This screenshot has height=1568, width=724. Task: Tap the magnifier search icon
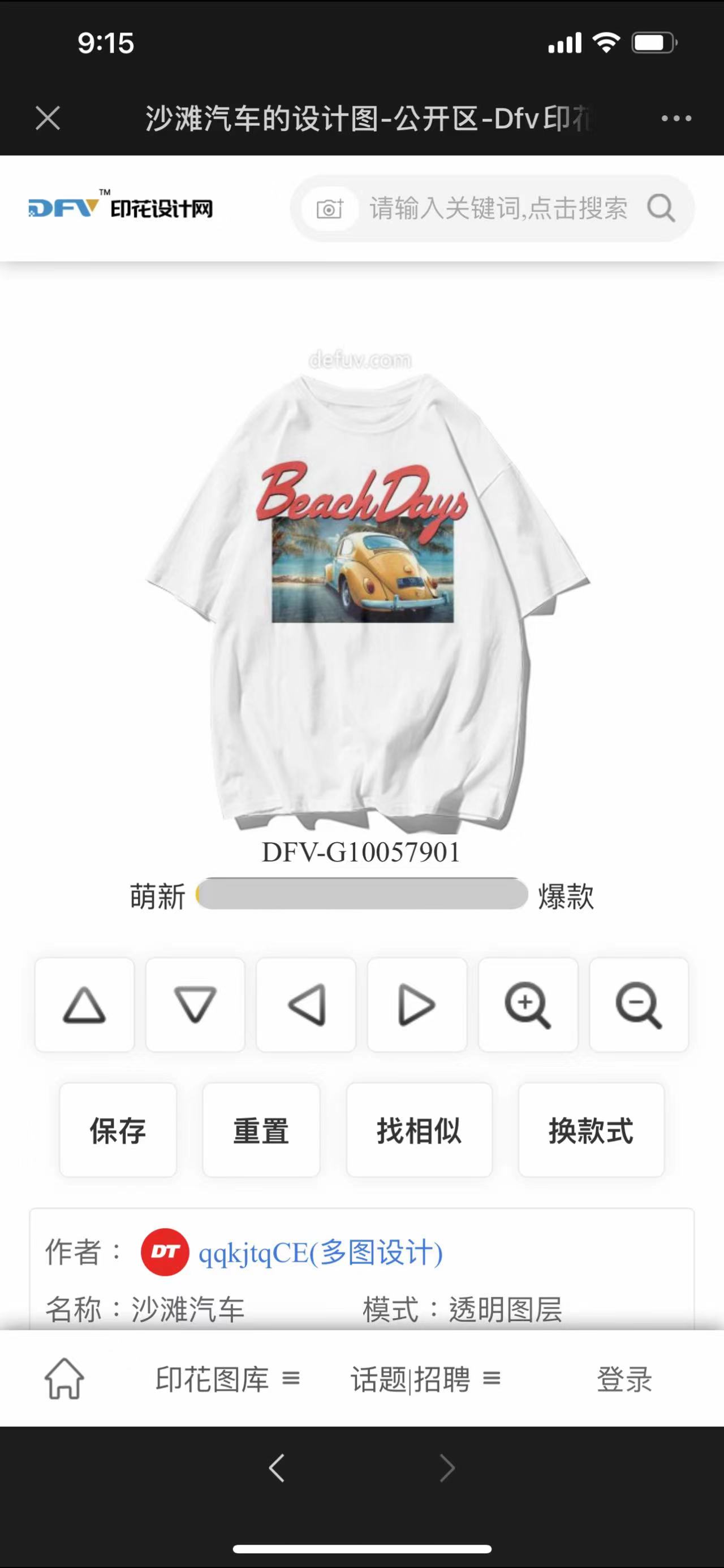pyautogui.click(x=661, y=209)
